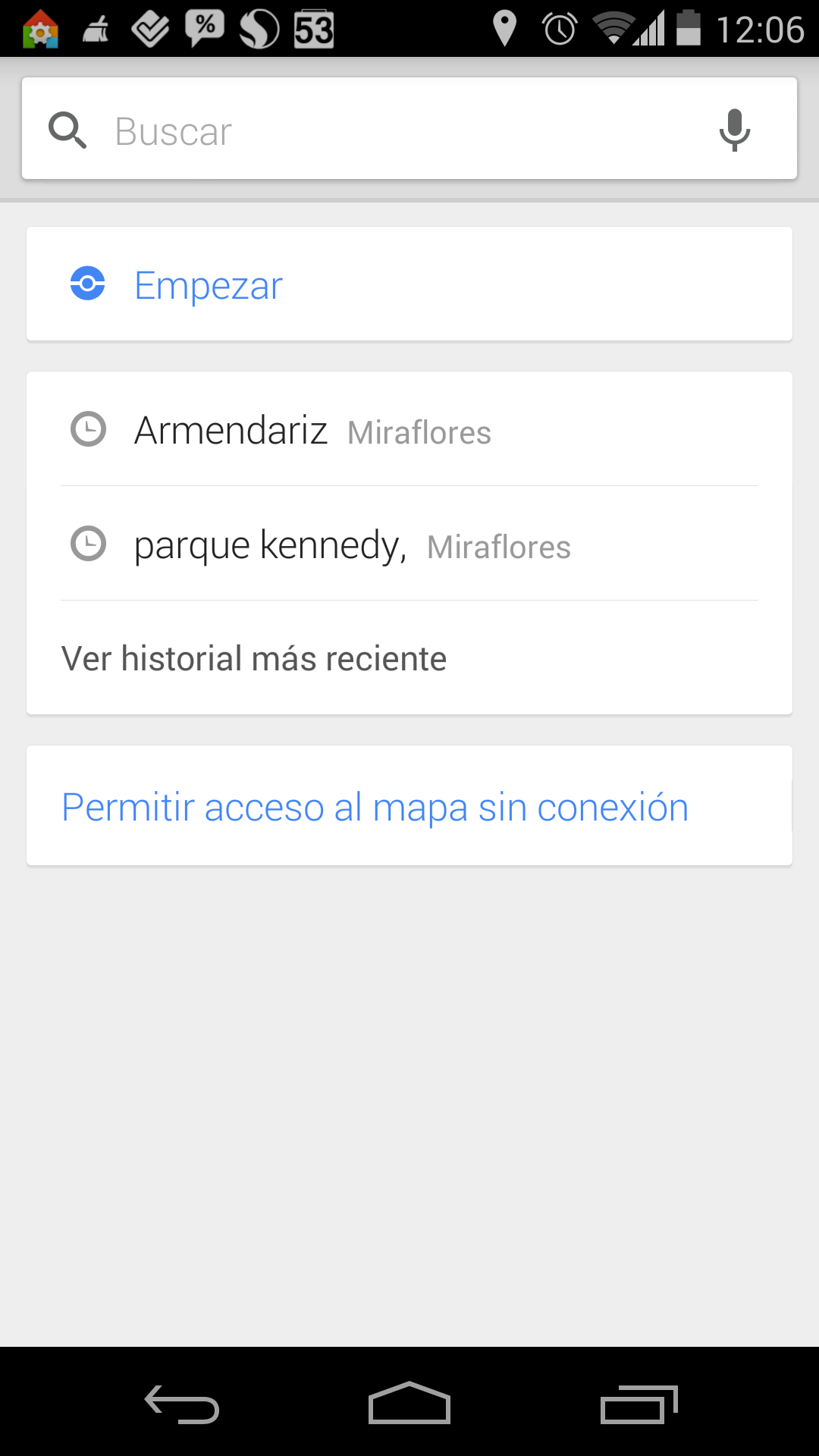Start voice search with the microphone
The image size is (819, 1456).
[x=734, y=130]
